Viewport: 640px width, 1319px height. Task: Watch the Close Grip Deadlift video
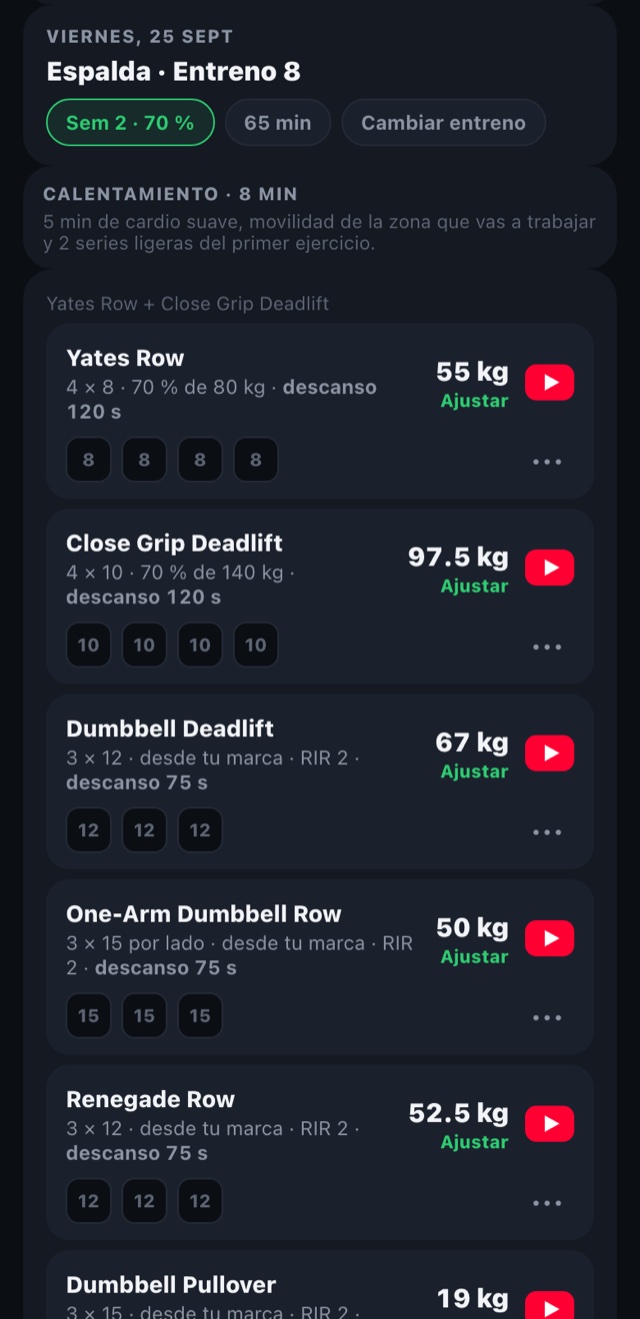pyautogui.click(x=549, y=567)
